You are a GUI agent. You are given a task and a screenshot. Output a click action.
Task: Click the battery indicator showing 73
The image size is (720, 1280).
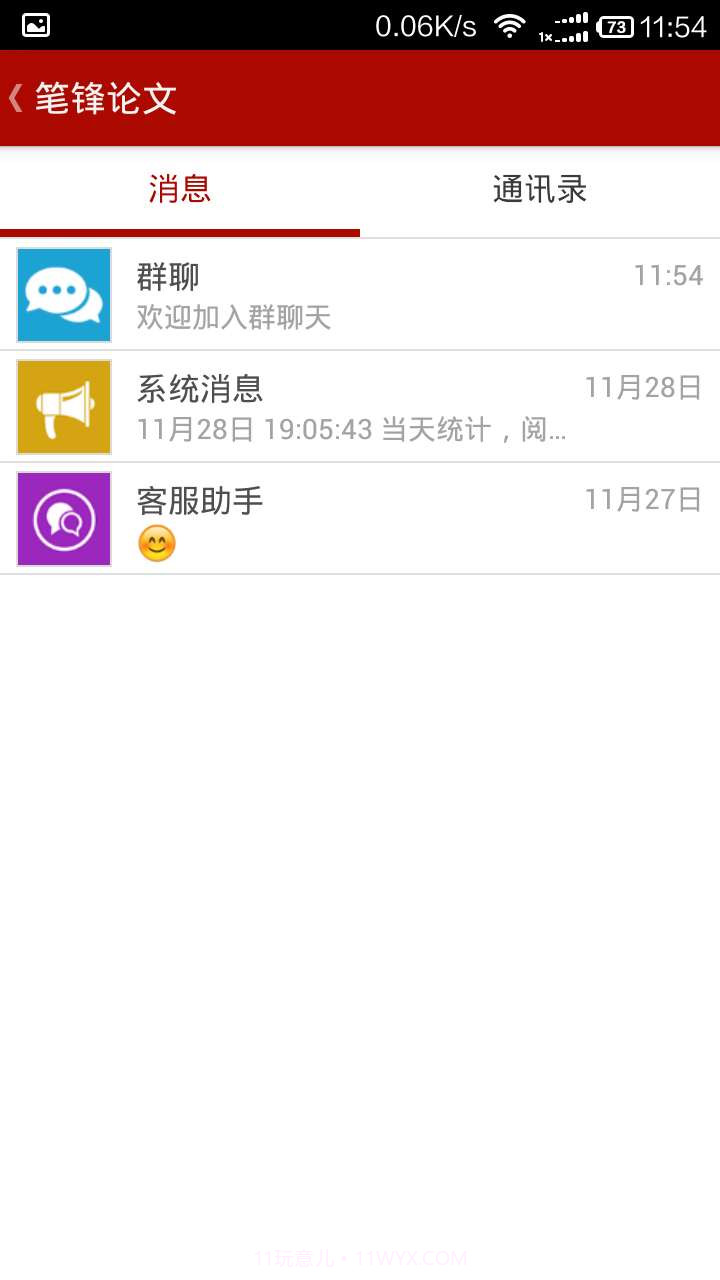[610, 27]
